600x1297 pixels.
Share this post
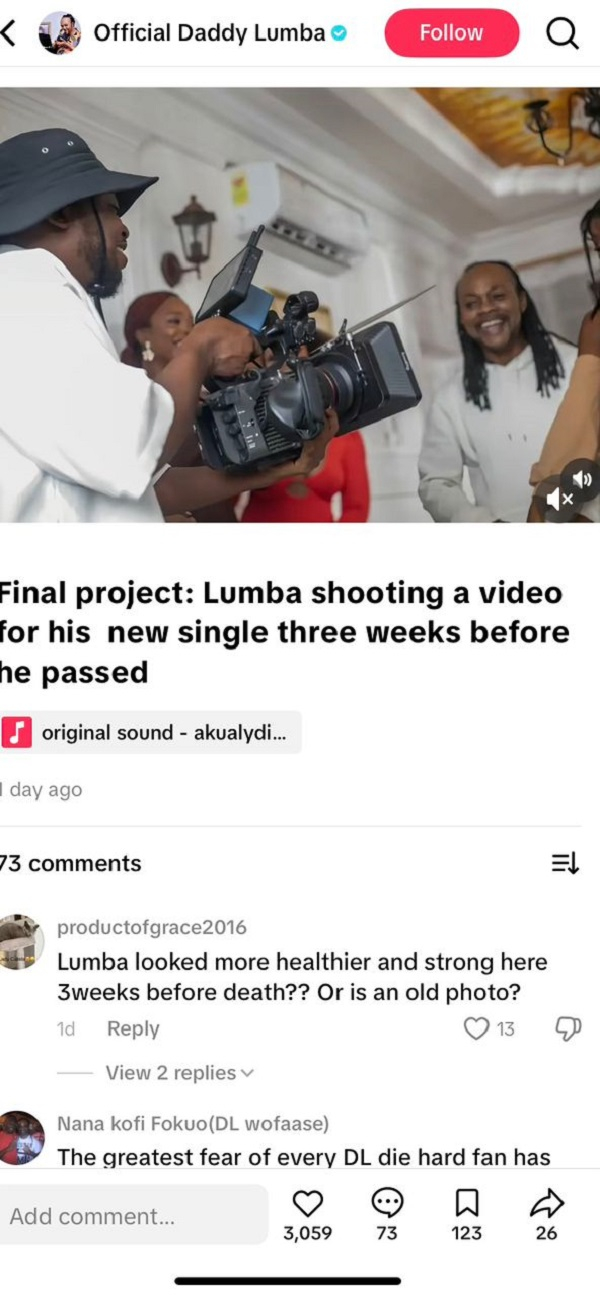[546, 1202]
